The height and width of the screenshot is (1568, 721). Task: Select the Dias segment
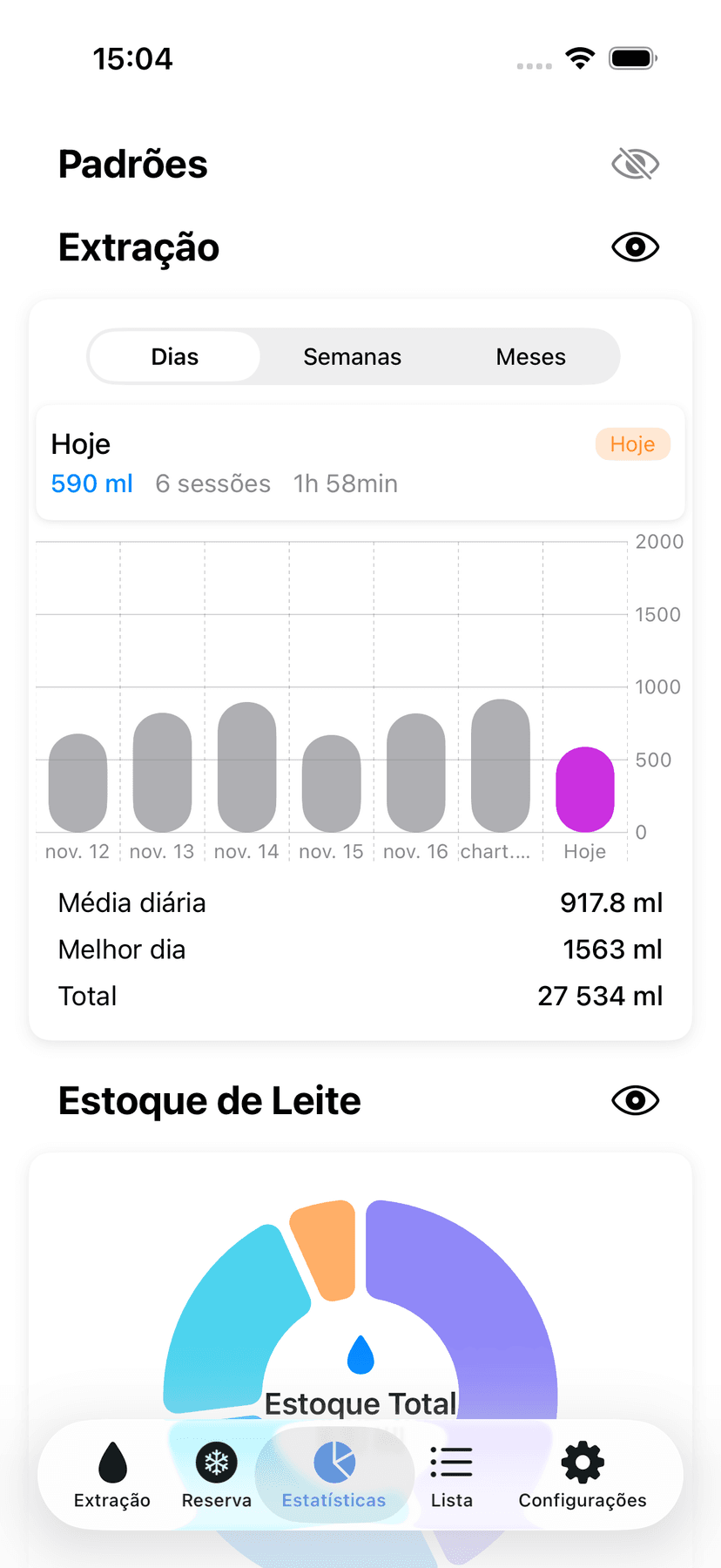coord(175,356)
